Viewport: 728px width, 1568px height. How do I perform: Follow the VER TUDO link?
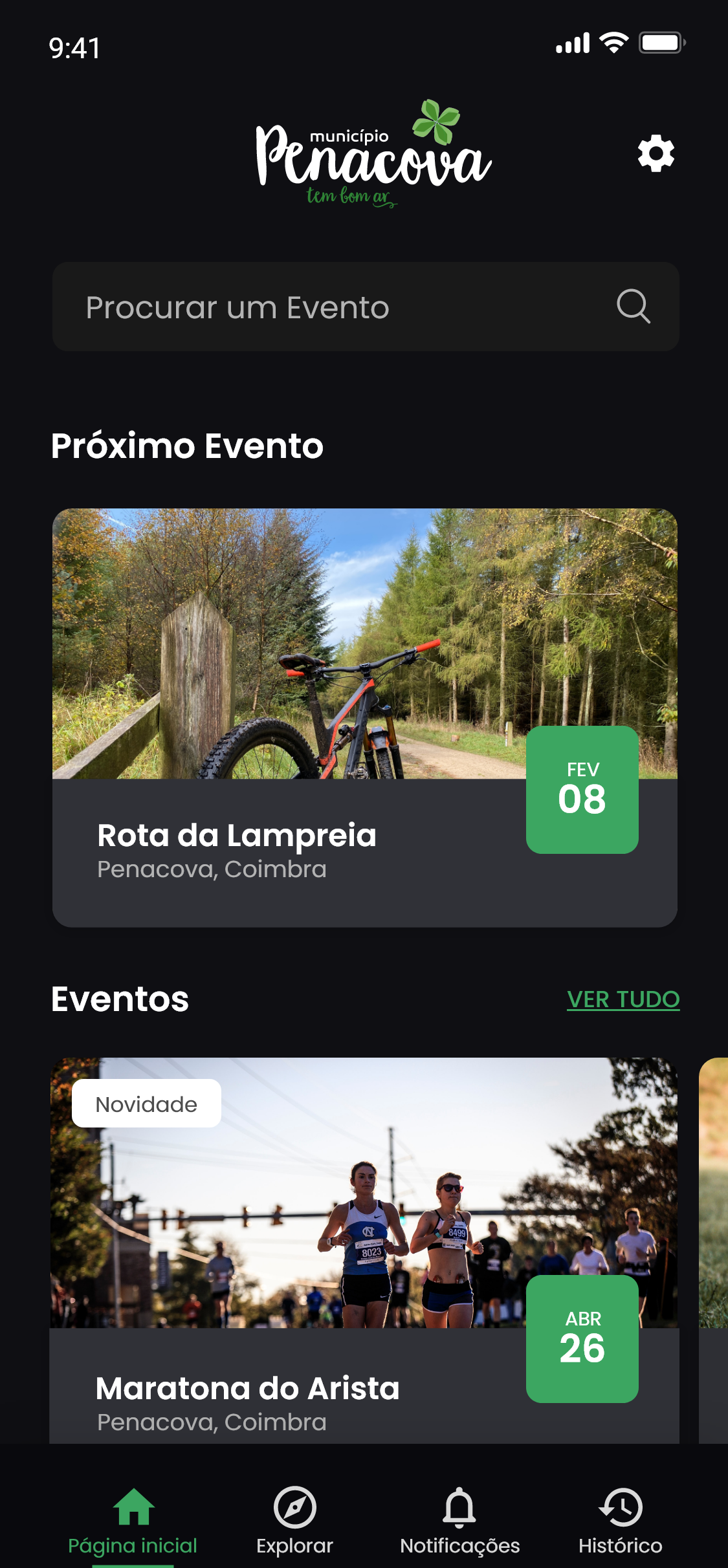[623, 999]
